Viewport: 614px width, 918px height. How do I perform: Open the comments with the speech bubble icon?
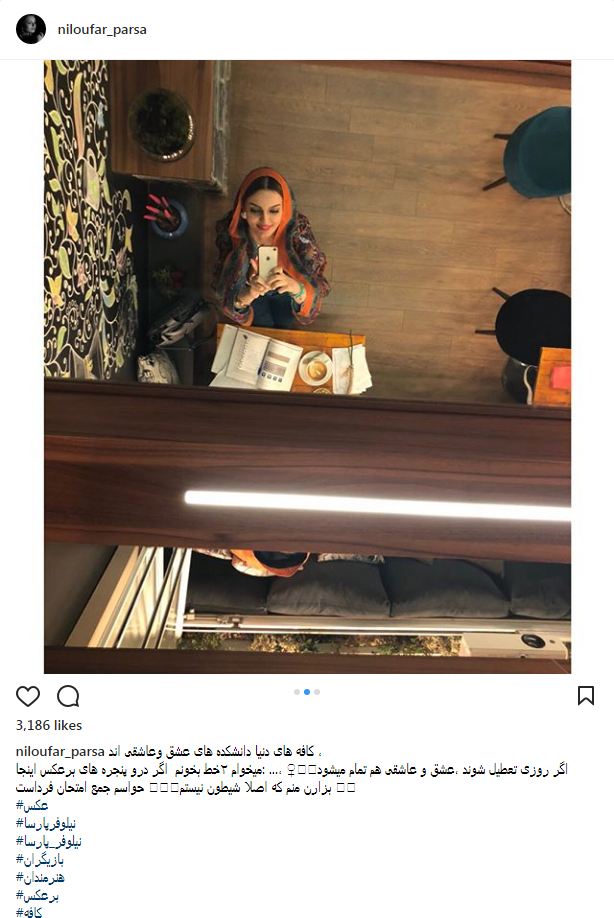(x=68, y=696)
